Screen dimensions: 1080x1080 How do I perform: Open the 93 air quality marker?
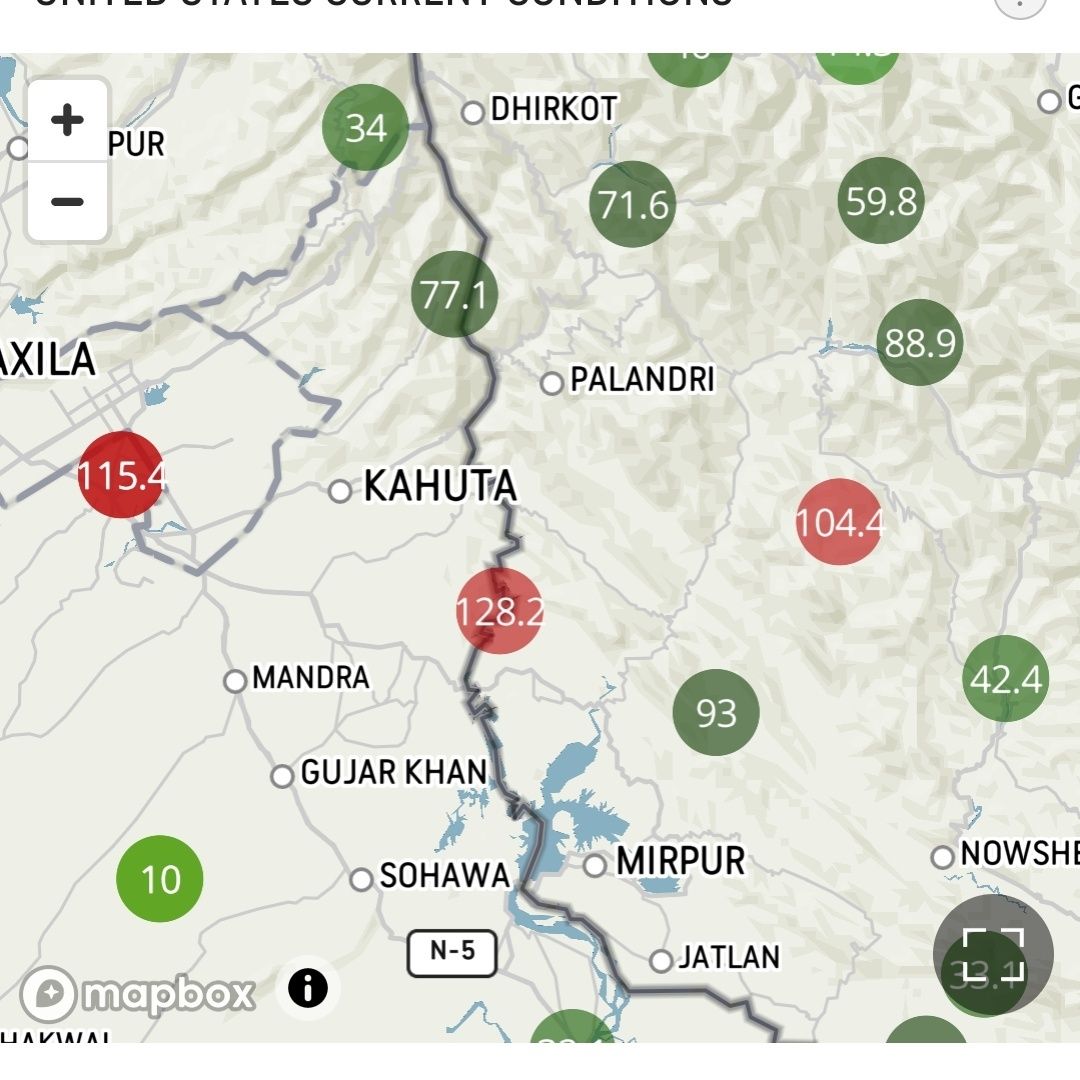point(716,713)
